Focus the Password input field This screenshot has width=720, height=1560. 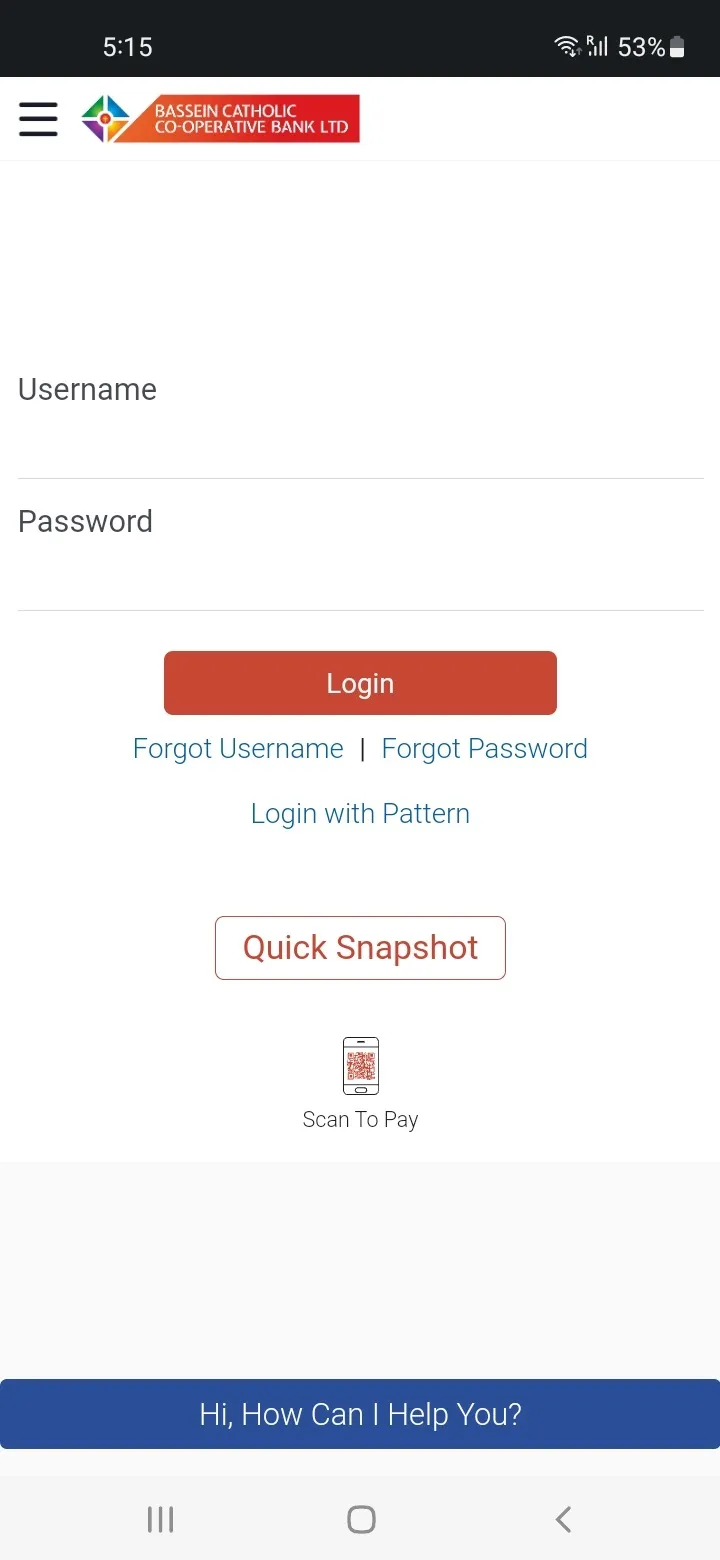click(360, 572)
